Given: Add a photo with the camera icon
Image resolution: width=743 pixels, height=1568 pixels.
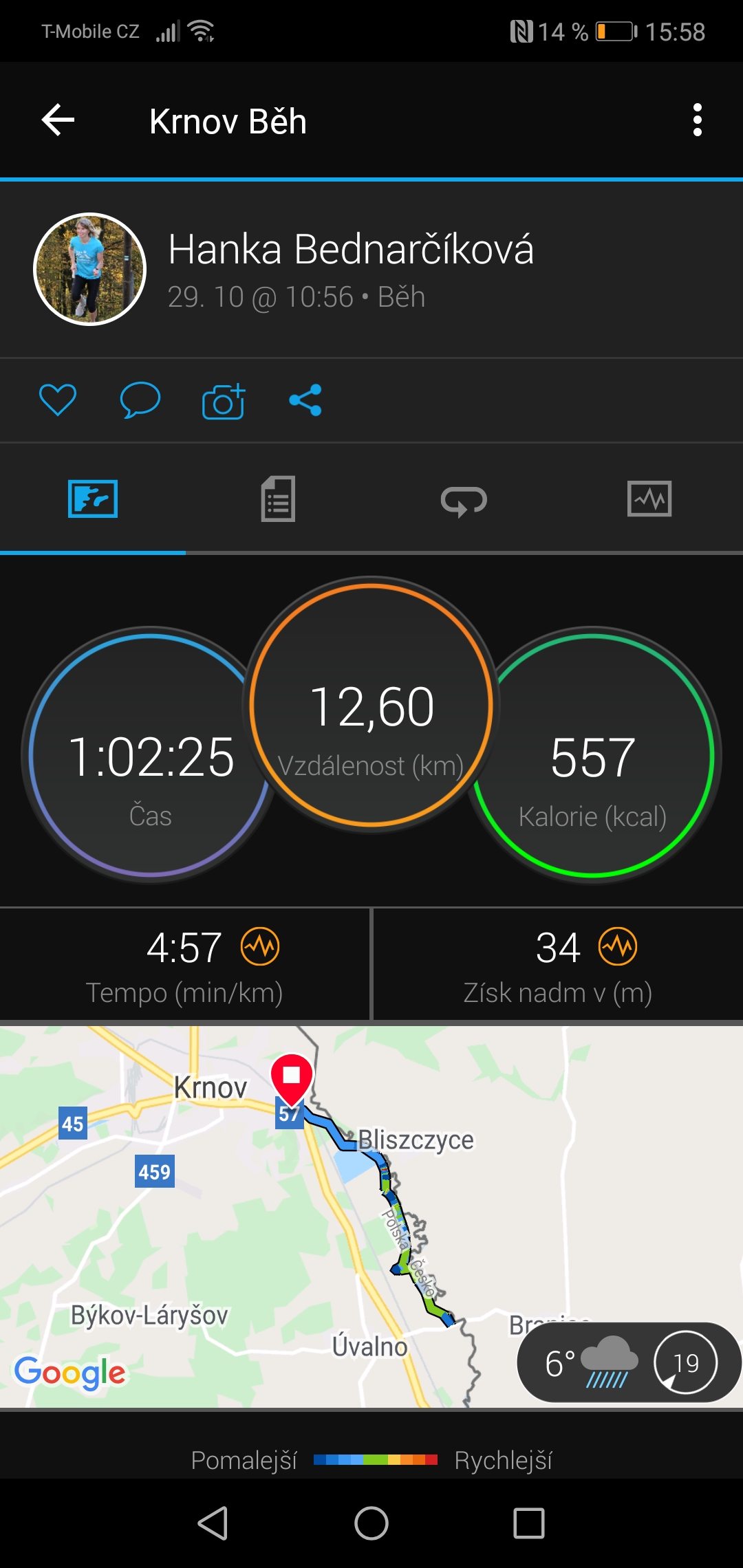Looking at the screenshot, I should click(224, 401).
